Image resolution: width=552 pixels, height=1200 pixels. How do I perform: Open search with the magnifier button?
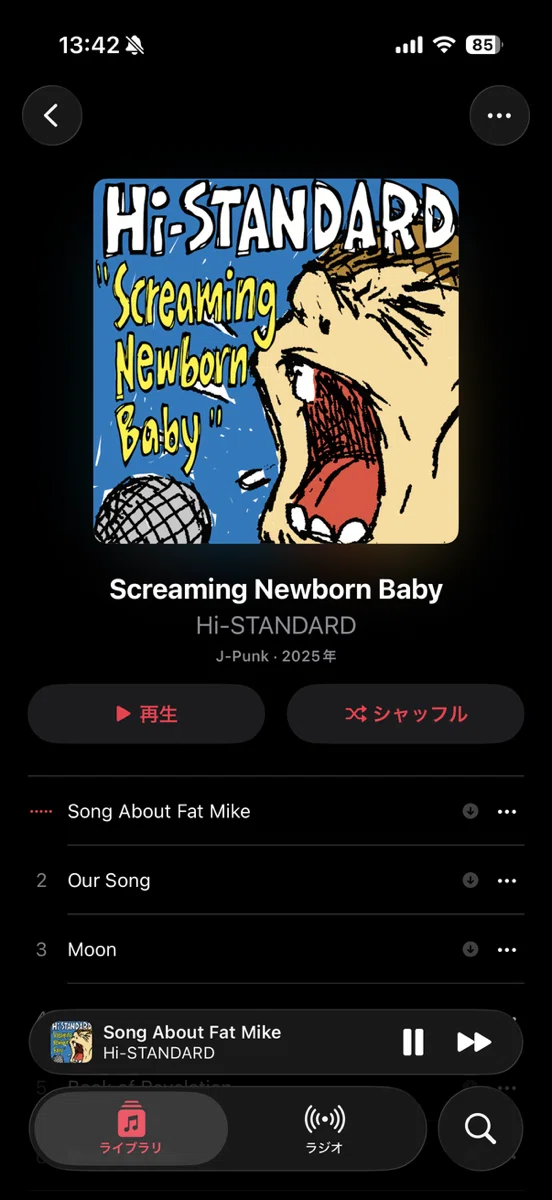(480, 1128)
